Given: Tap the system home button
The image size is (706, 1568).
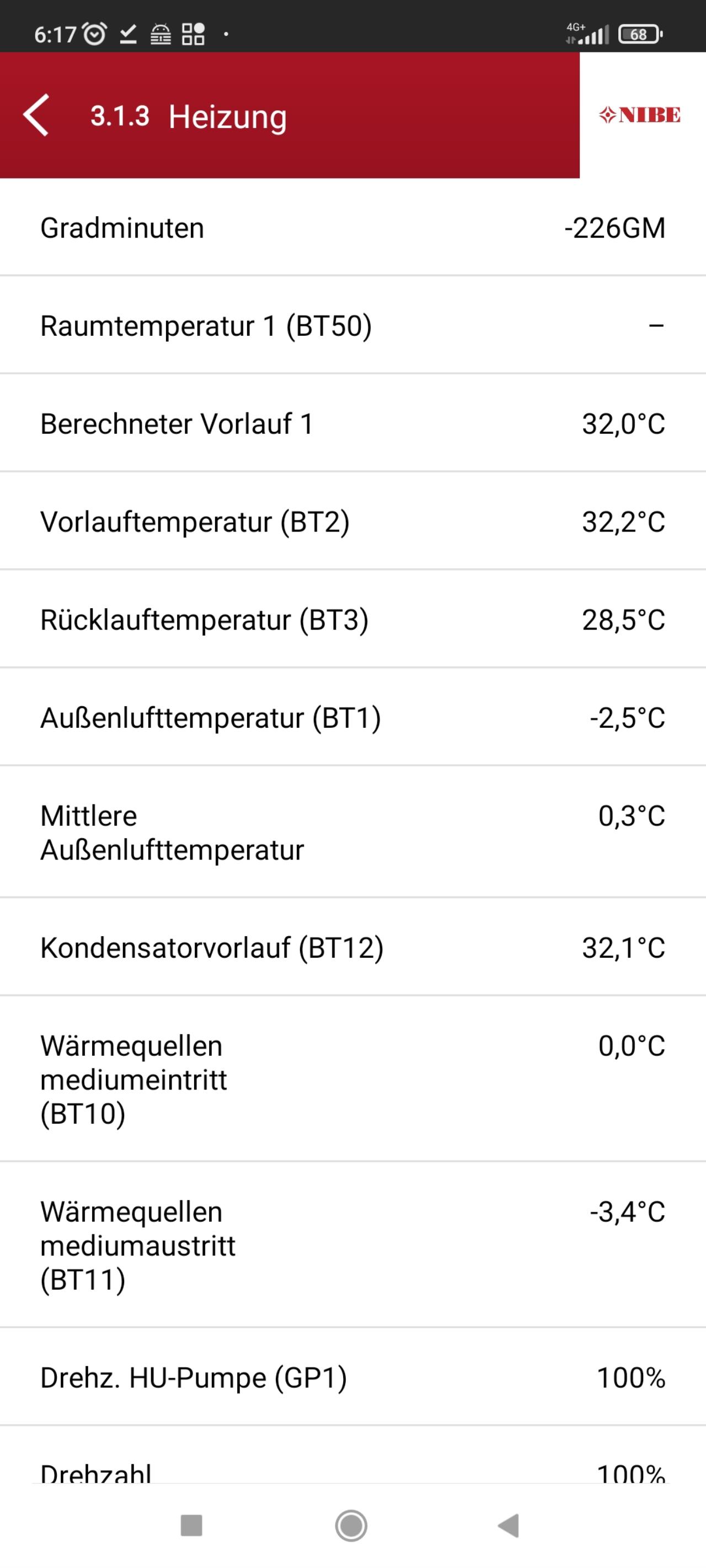Looking at the screenshot, I should tap(351, 1526).
